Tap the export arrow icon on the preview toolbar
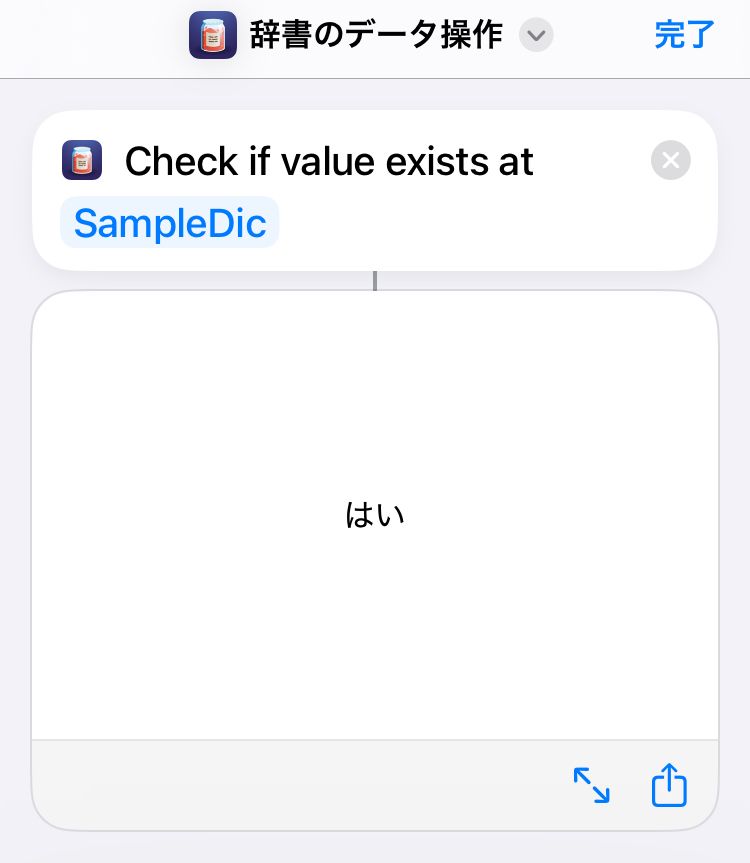The image size is (750, 863). (x=668, y=785)
